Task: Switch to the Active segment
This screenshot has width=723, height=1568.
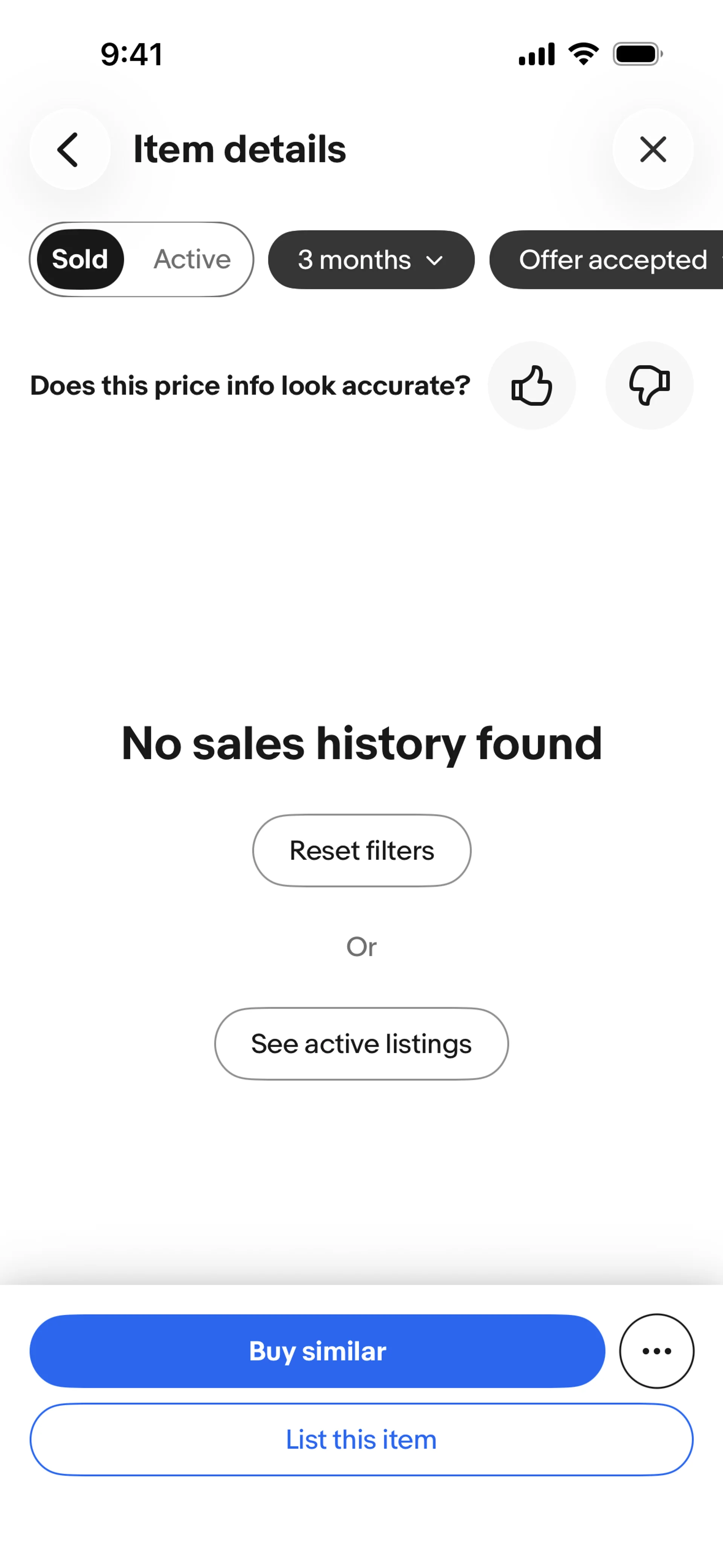Action: (x=192, y=259)
